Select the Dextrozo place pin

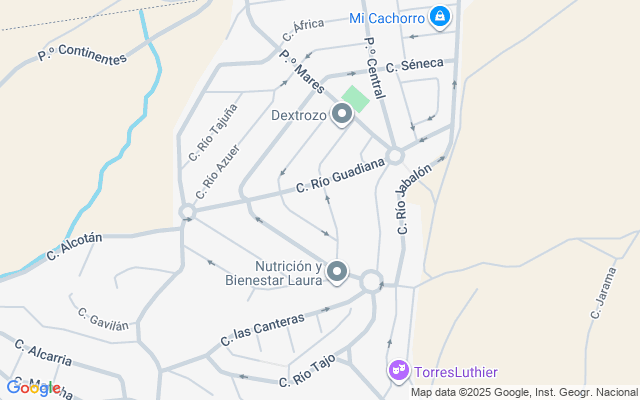(x=342, y=115)
